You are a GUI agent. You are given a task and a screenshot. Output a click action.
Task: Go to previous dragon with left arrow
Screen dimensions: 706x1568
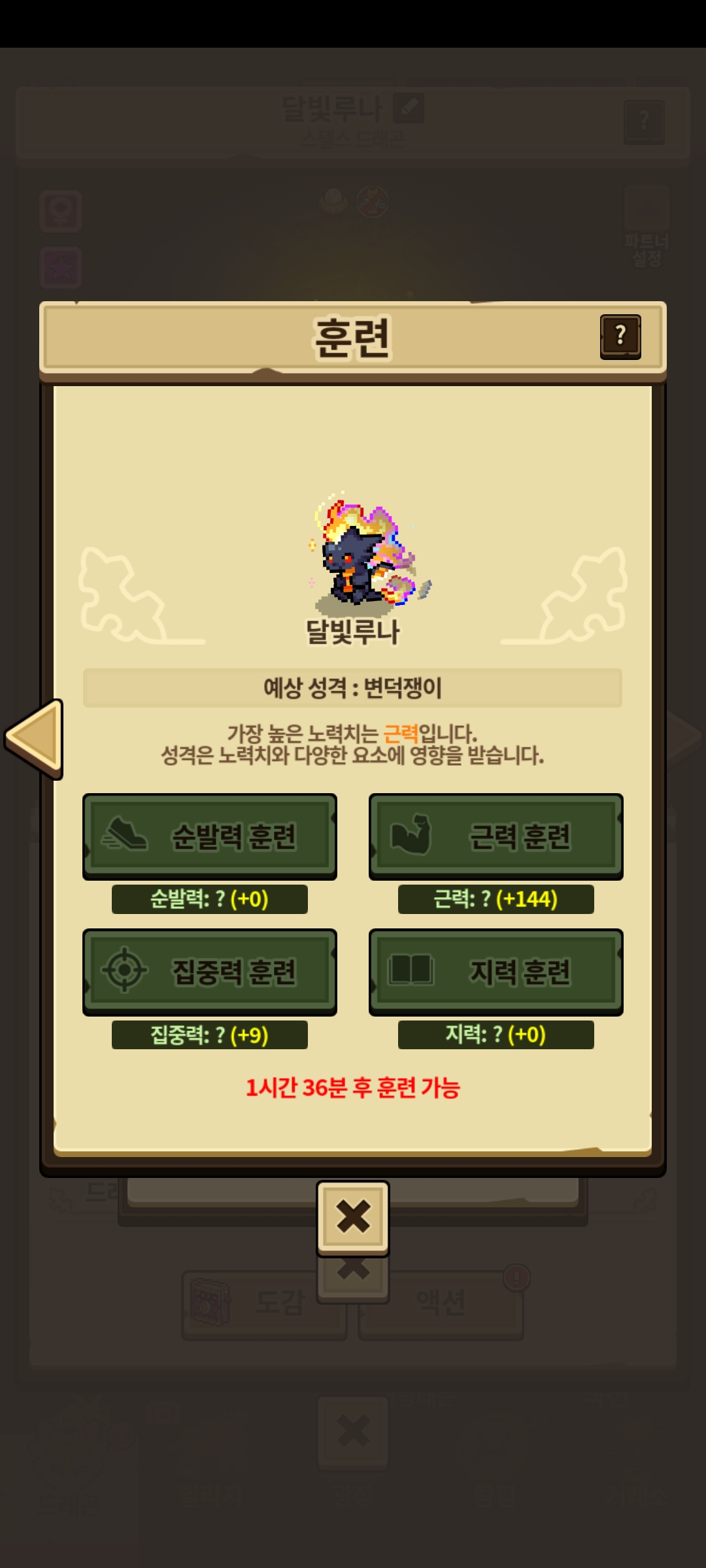pos(34,738)
